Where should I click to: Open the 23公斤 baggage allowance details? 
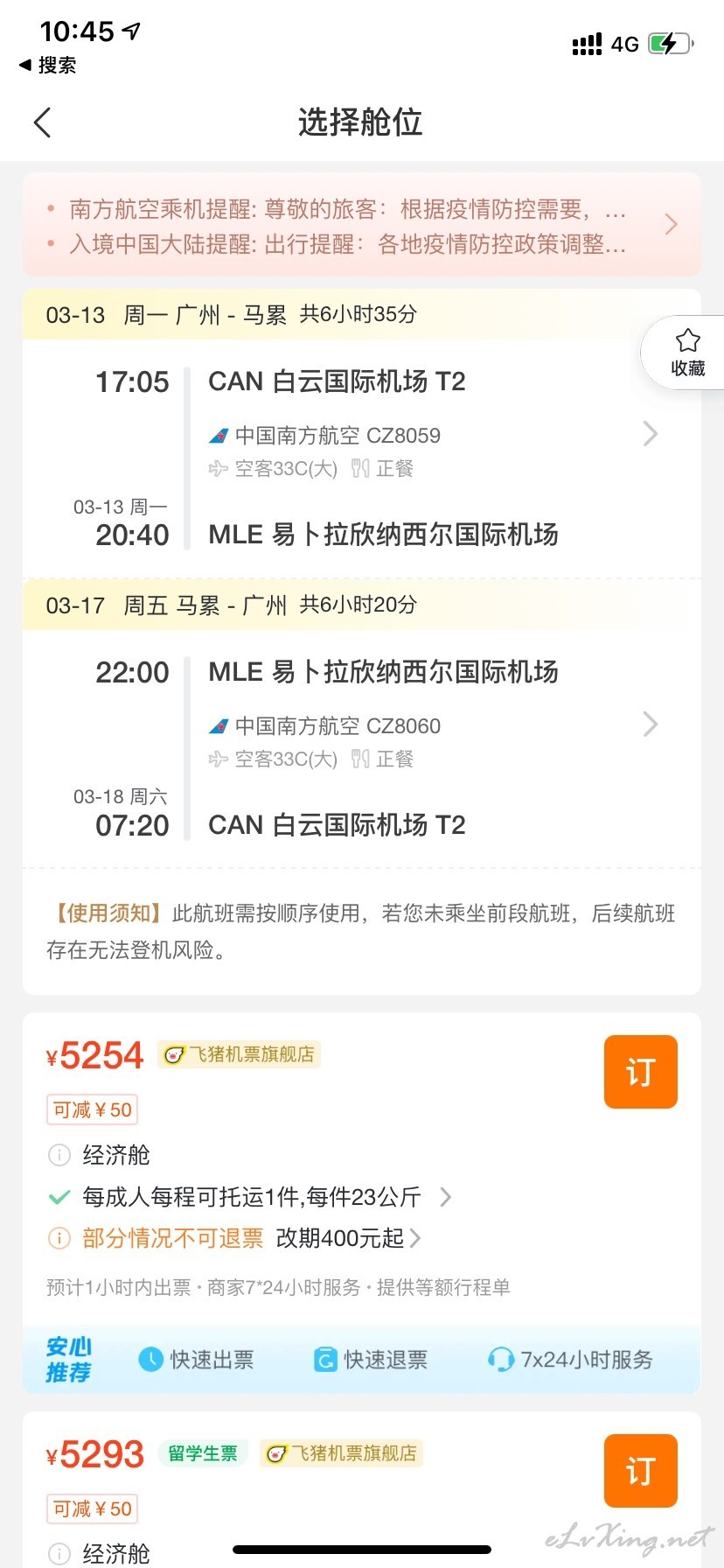[266, 1196]
